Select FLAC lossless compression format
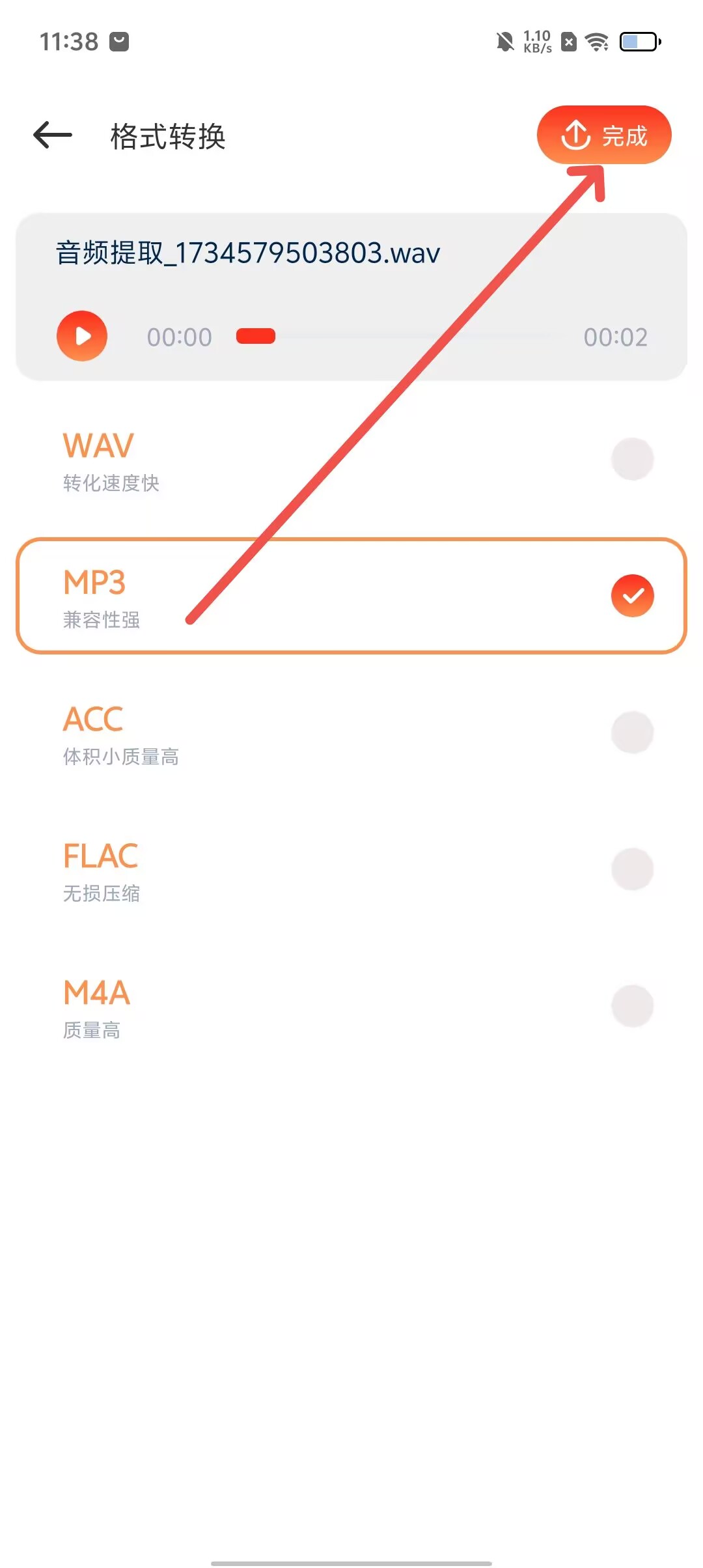Screen dimensions: 703x1568 click(x=351, y=870)
